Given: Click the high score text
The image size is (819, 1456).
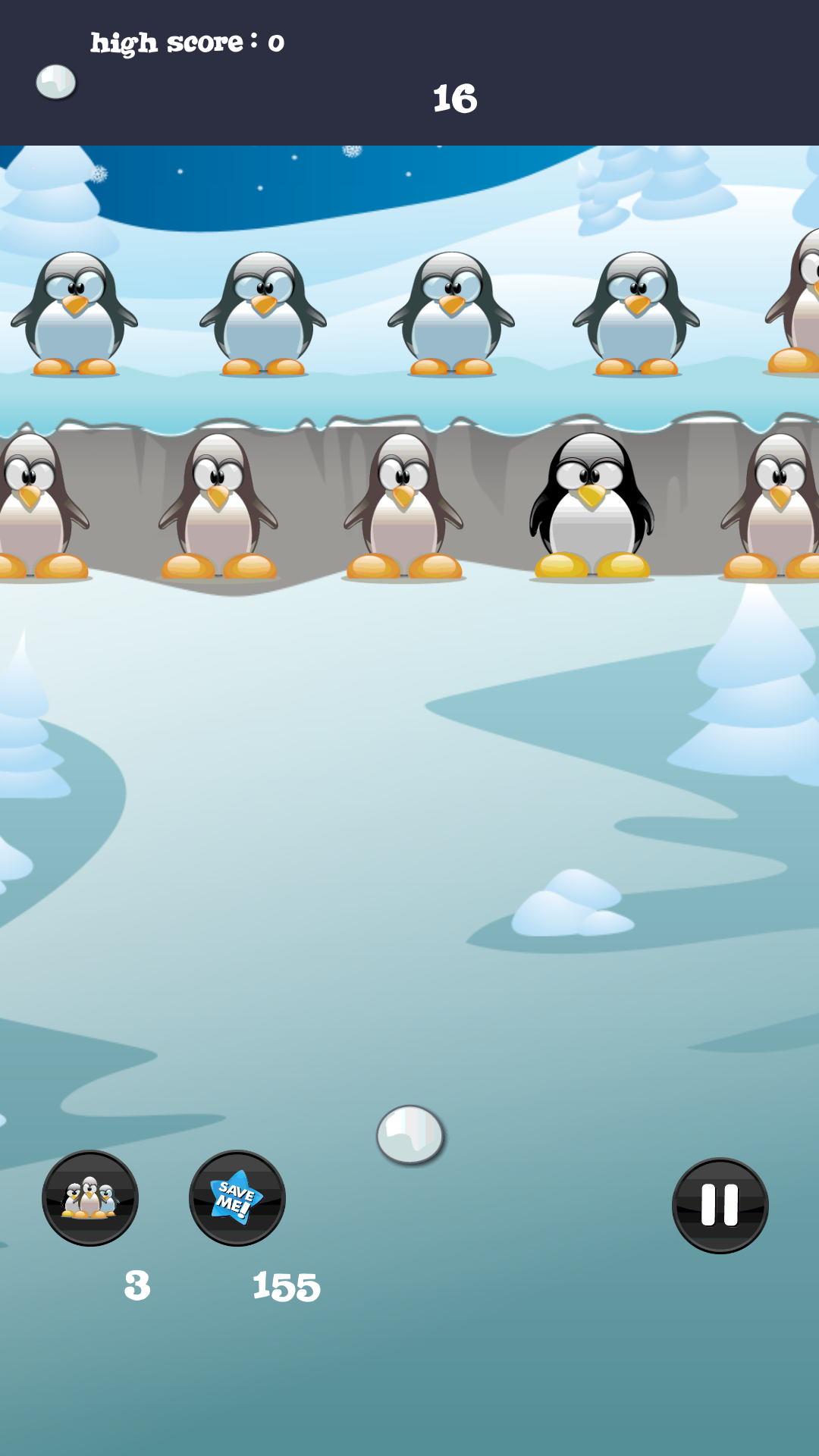Looking at the screenshot, I should click(184, 43).
